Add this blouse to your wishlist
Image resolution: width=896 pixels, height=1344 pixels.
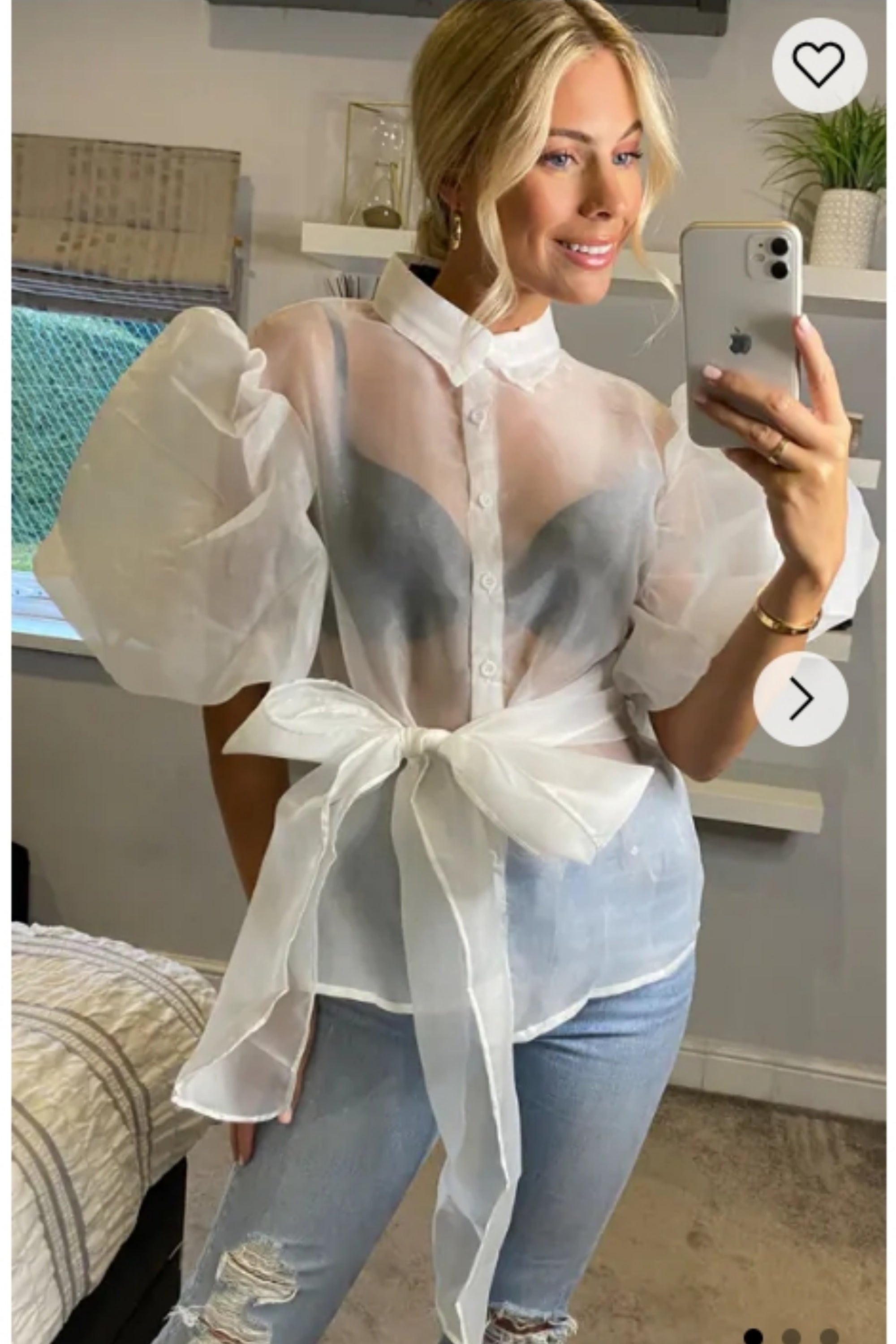coord(818,65)
